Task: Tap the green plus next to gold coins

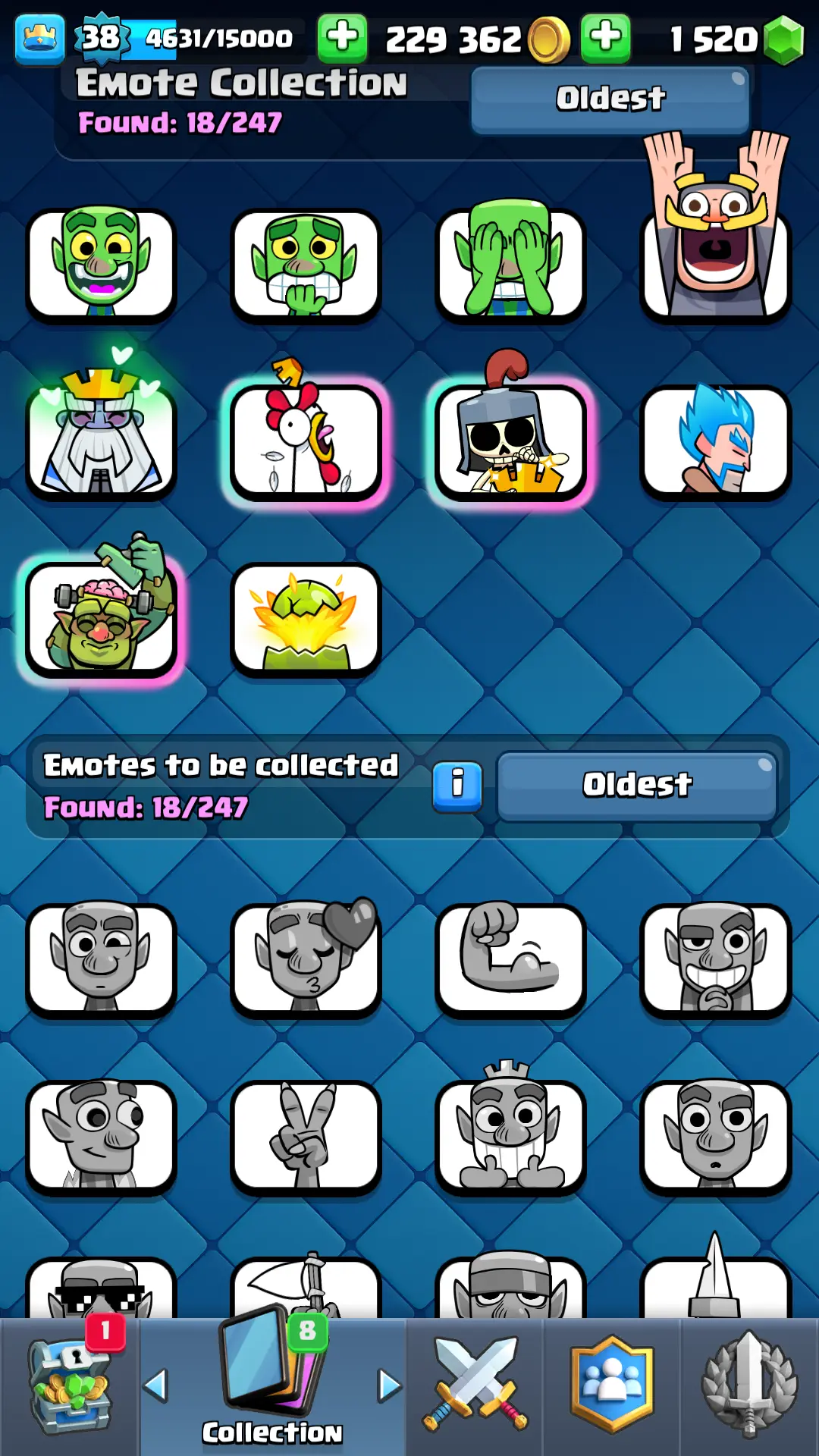Action: coord(342,38)
